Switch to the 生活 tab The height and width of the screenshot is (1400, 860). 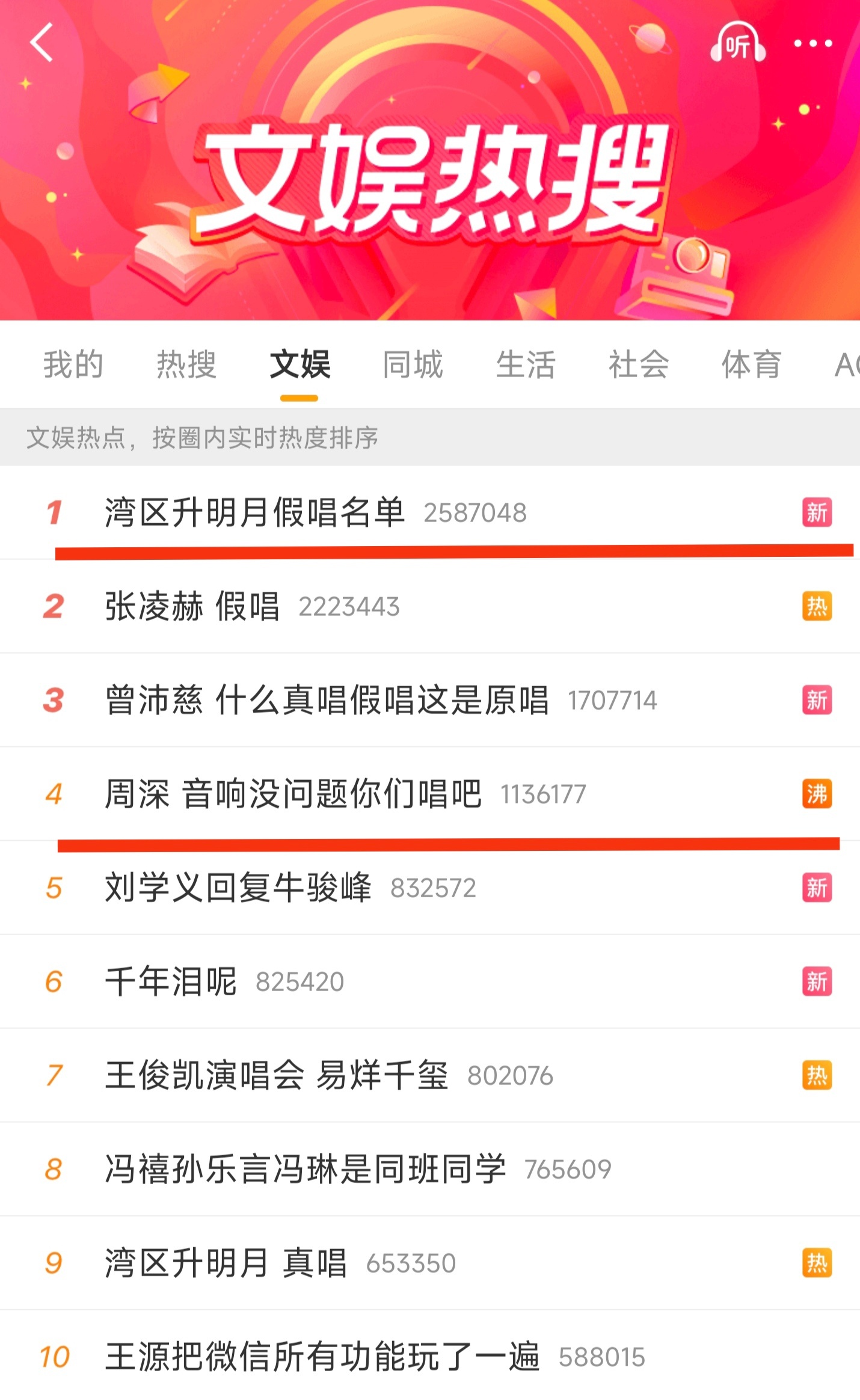tap(526, 364)
